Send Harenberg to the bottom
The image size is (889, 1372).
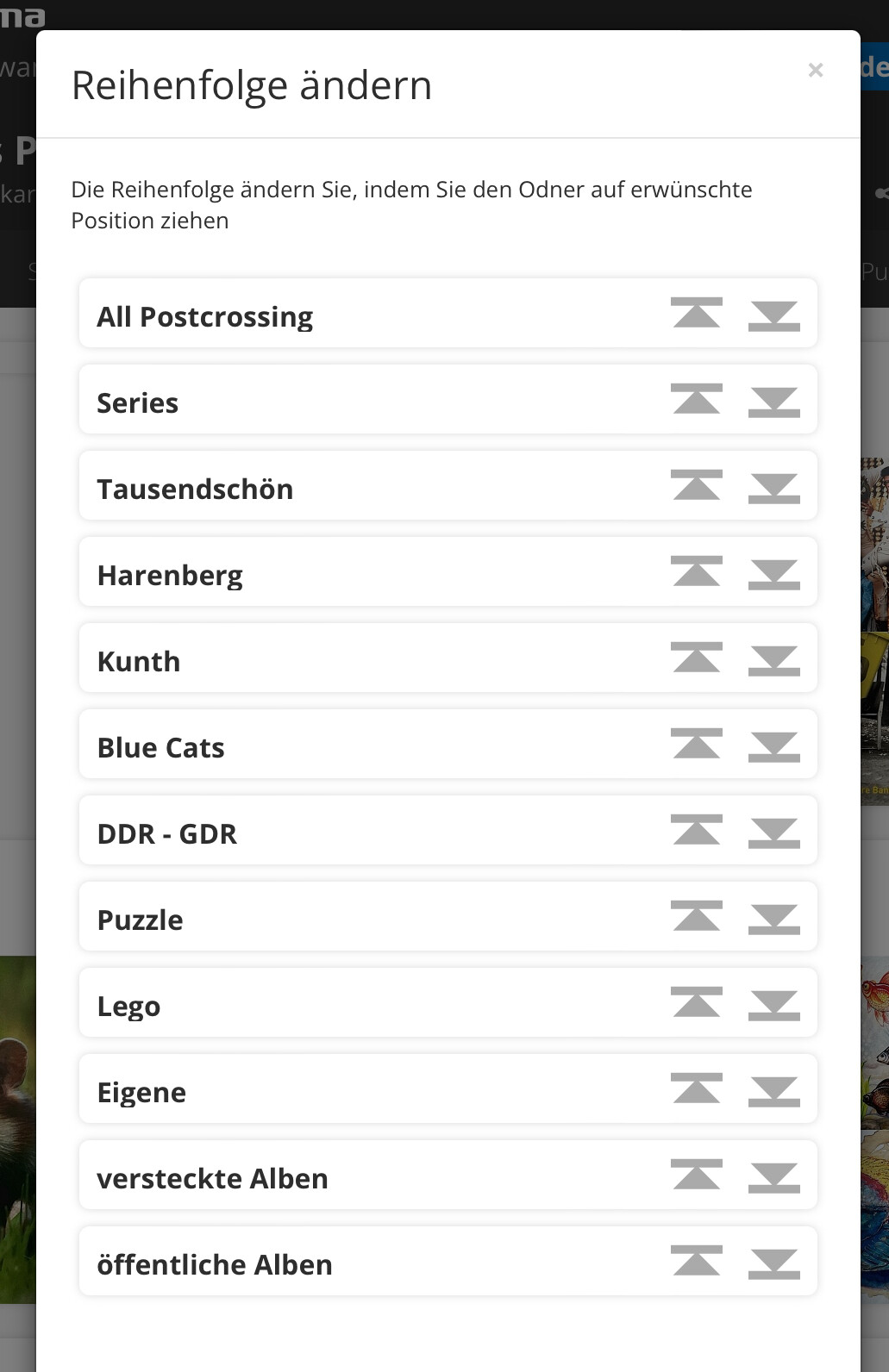click(x=773, y=573)
